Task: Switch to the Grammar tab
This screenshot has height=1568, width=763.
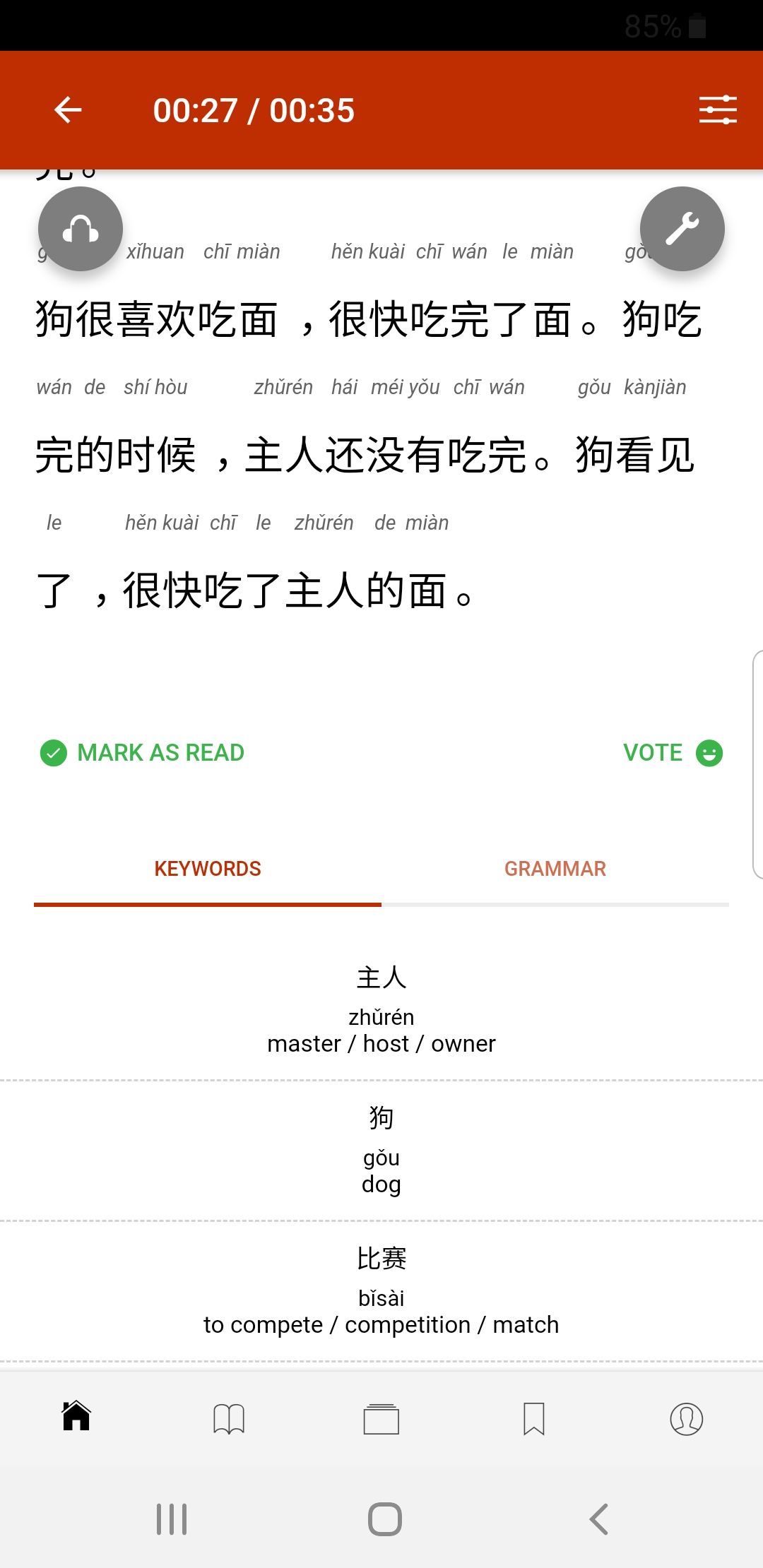Action: tap(555, 869)
